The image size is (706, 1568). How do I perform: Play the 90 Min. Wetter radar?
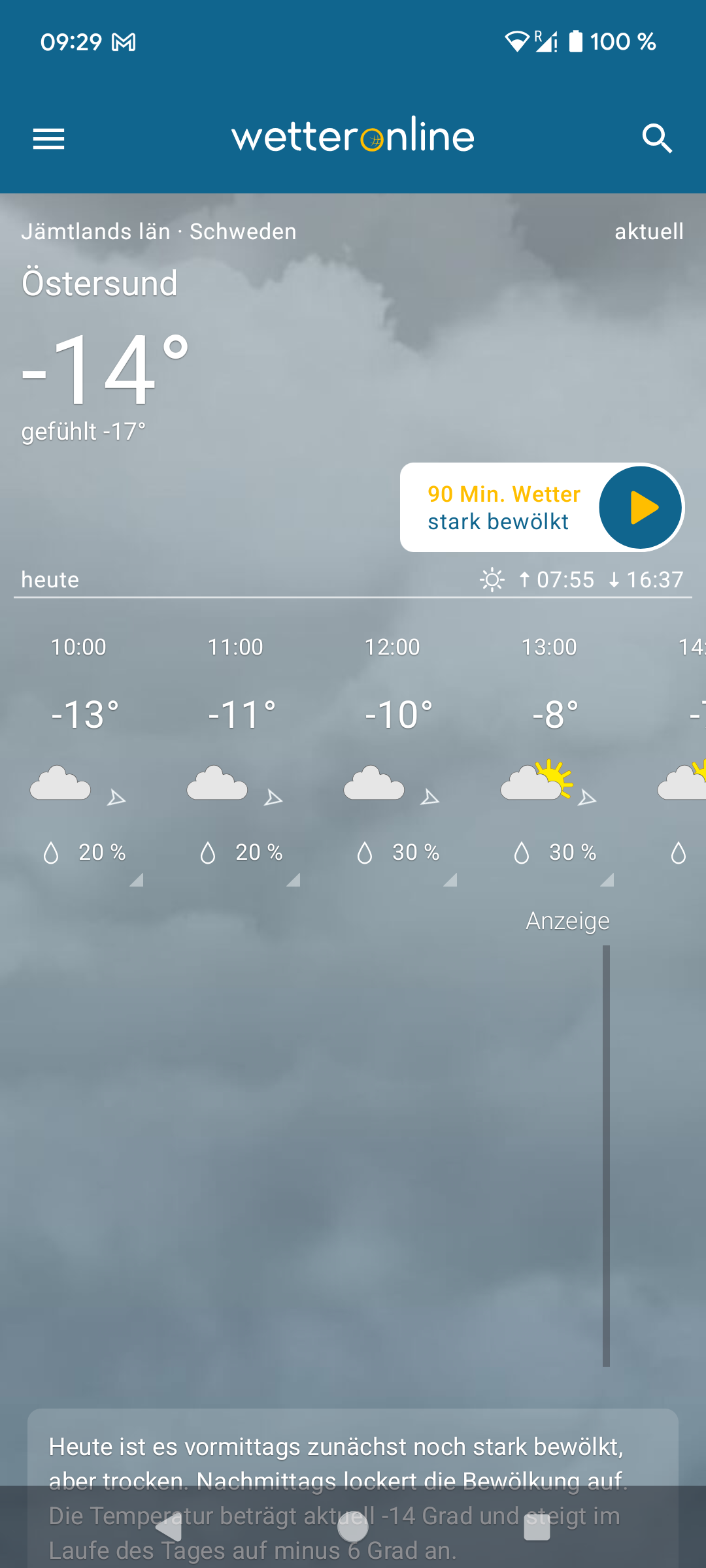[x=641, y=508]
